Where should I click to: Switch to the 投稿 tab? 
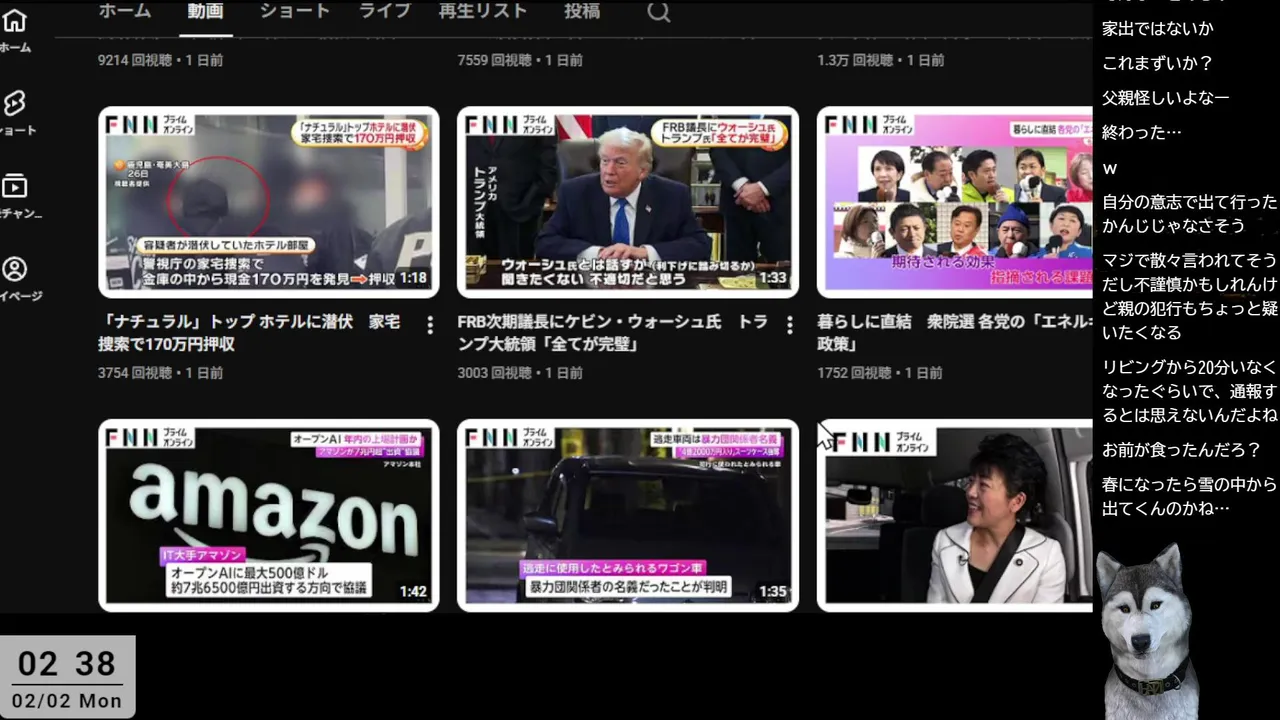(x=582, y=12)
